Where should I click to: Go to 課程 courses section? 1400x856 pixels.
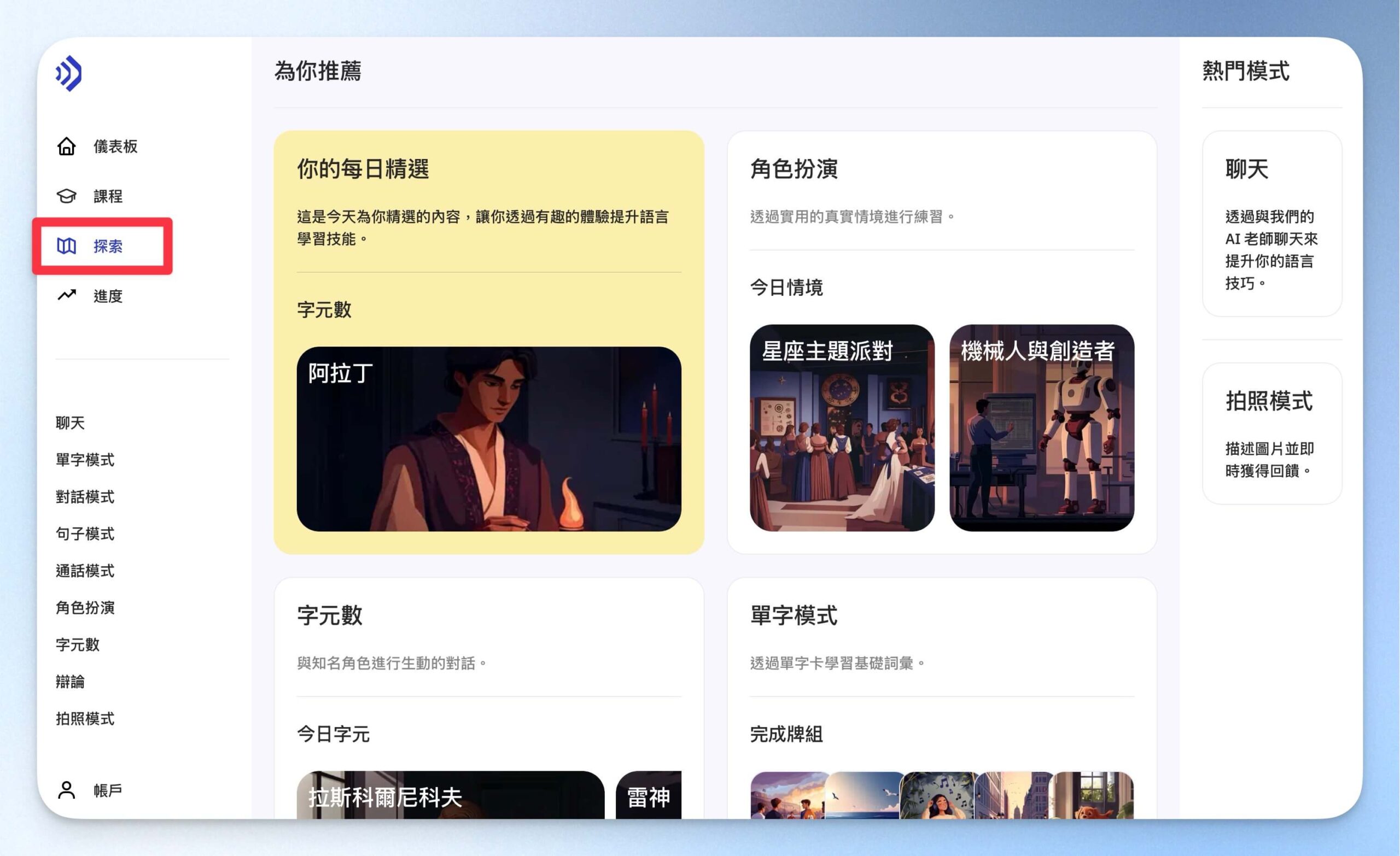(90, 196)
